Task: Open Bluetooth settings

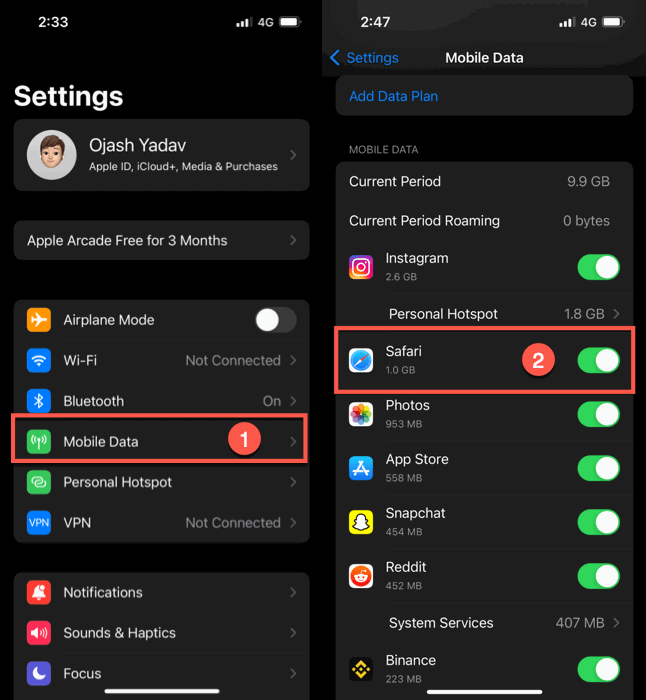Action: pyautogui.click(x=161, y=401)
